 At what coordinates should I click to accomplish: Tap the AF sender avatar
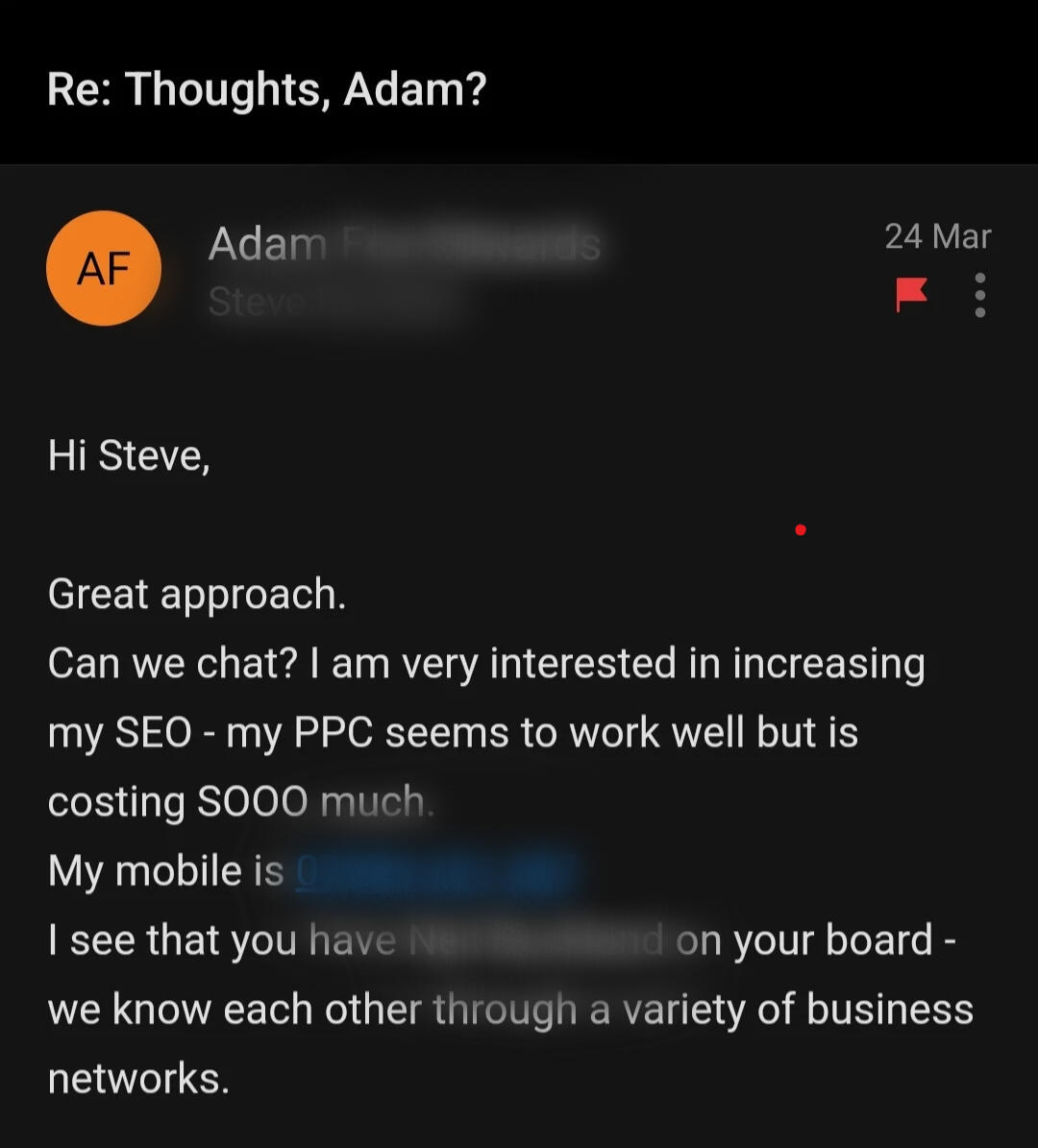click(104, 269)
